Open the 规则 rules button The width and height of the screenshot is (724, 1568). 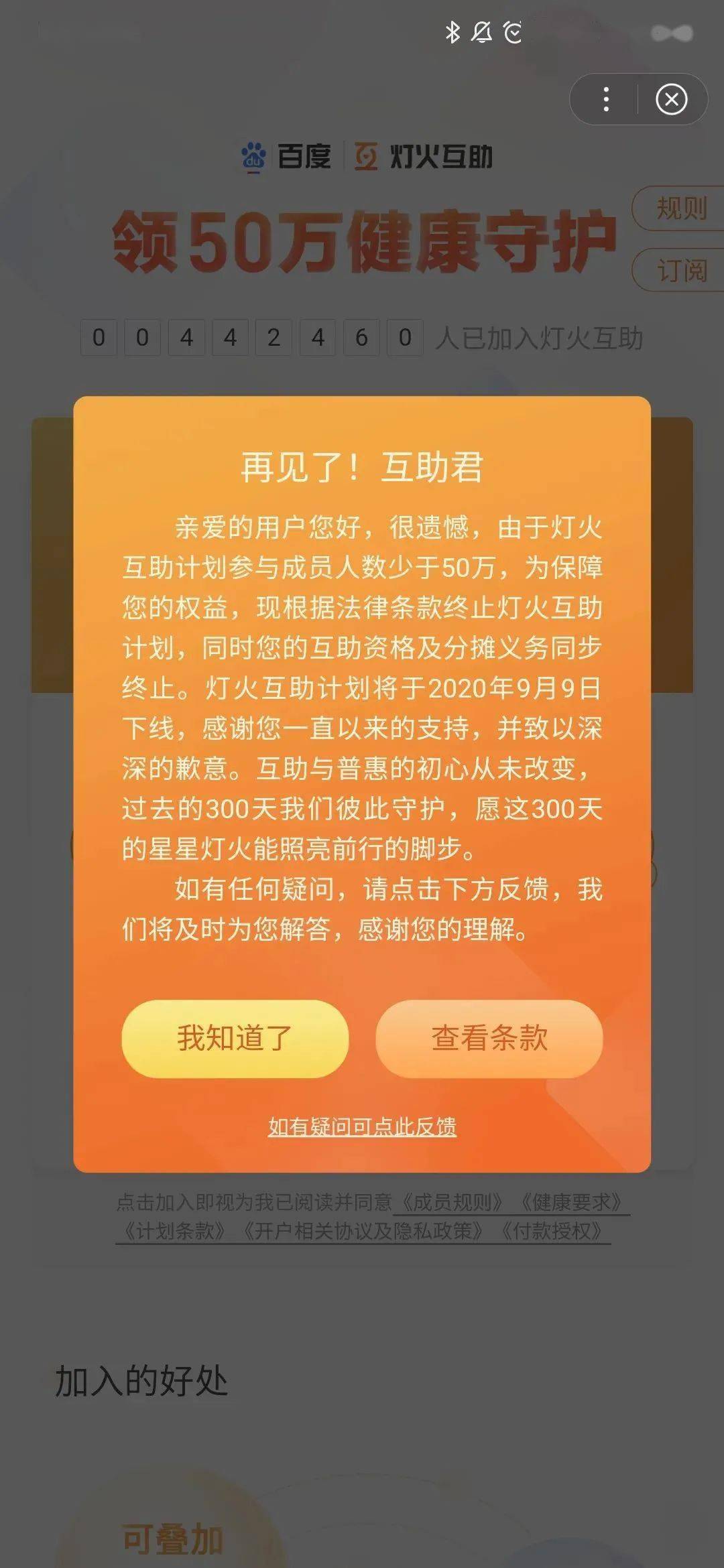(x=680, y=208)
